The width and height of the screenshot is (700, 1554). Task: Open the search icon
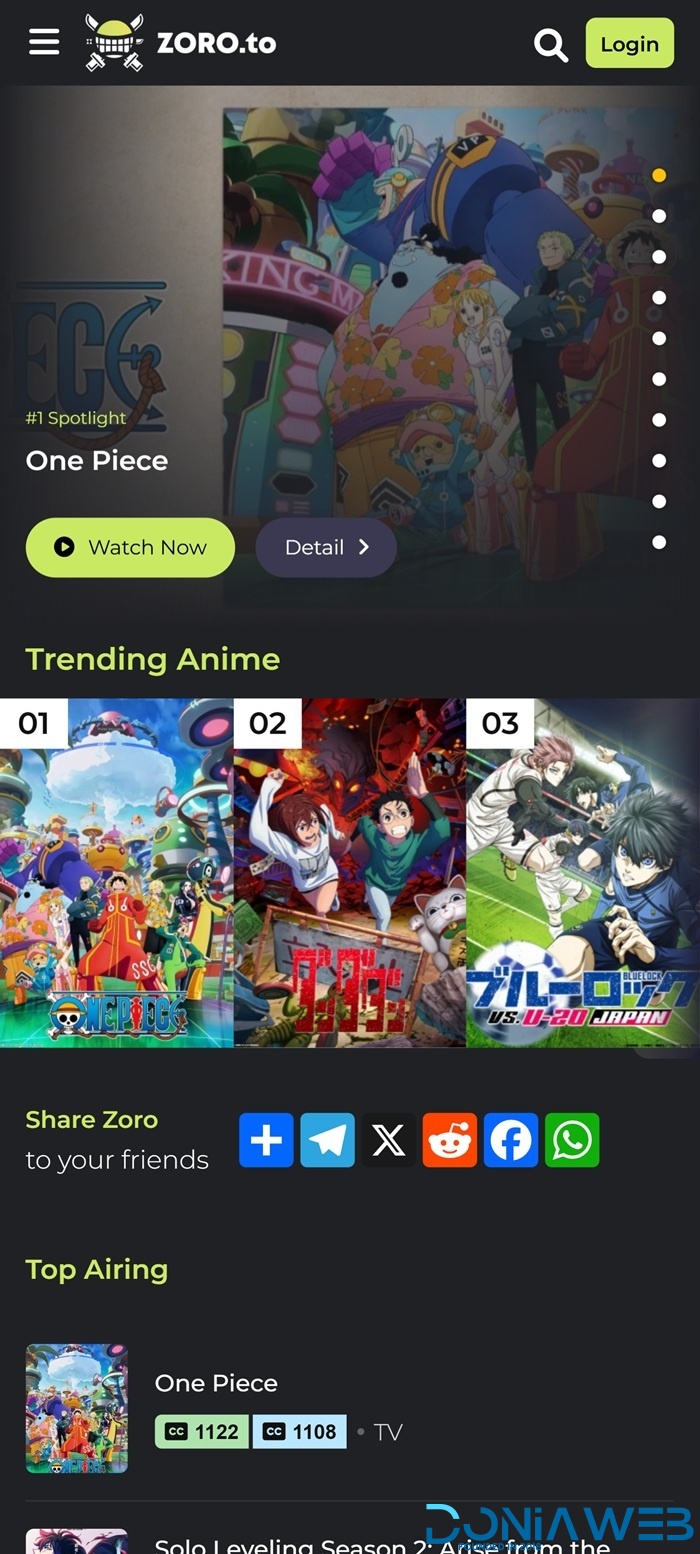pos(550,44)
